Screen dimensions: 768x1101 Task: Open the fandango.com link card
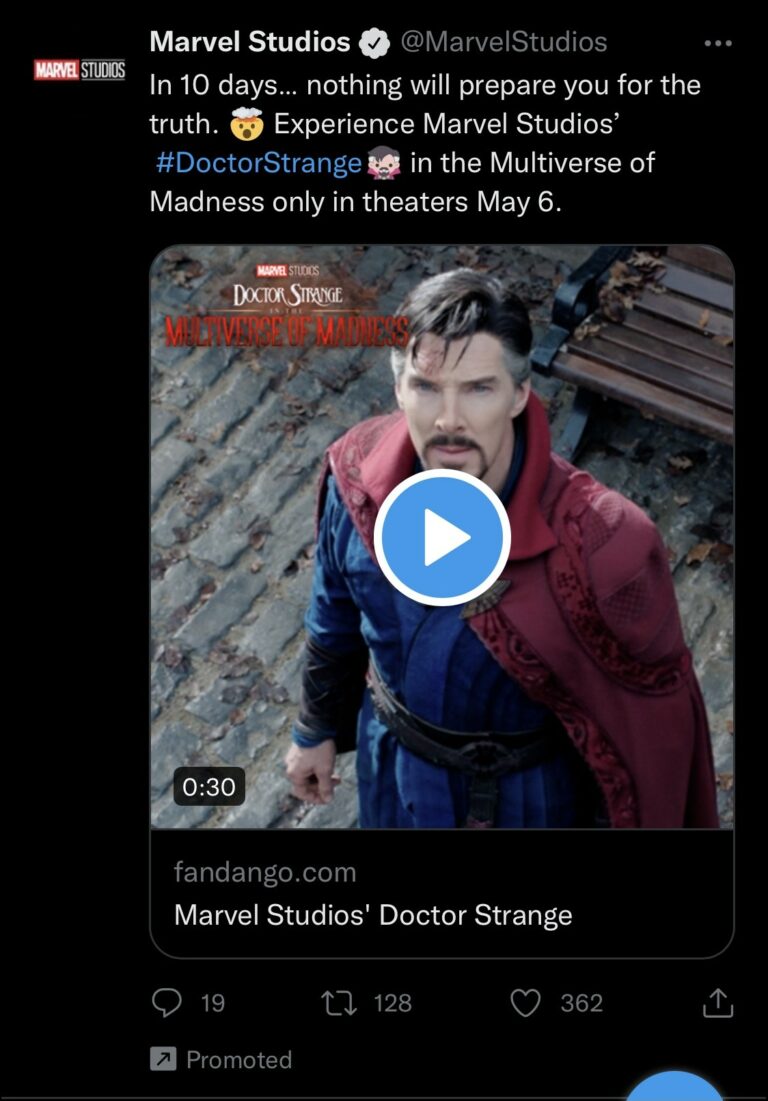(441, 893)
